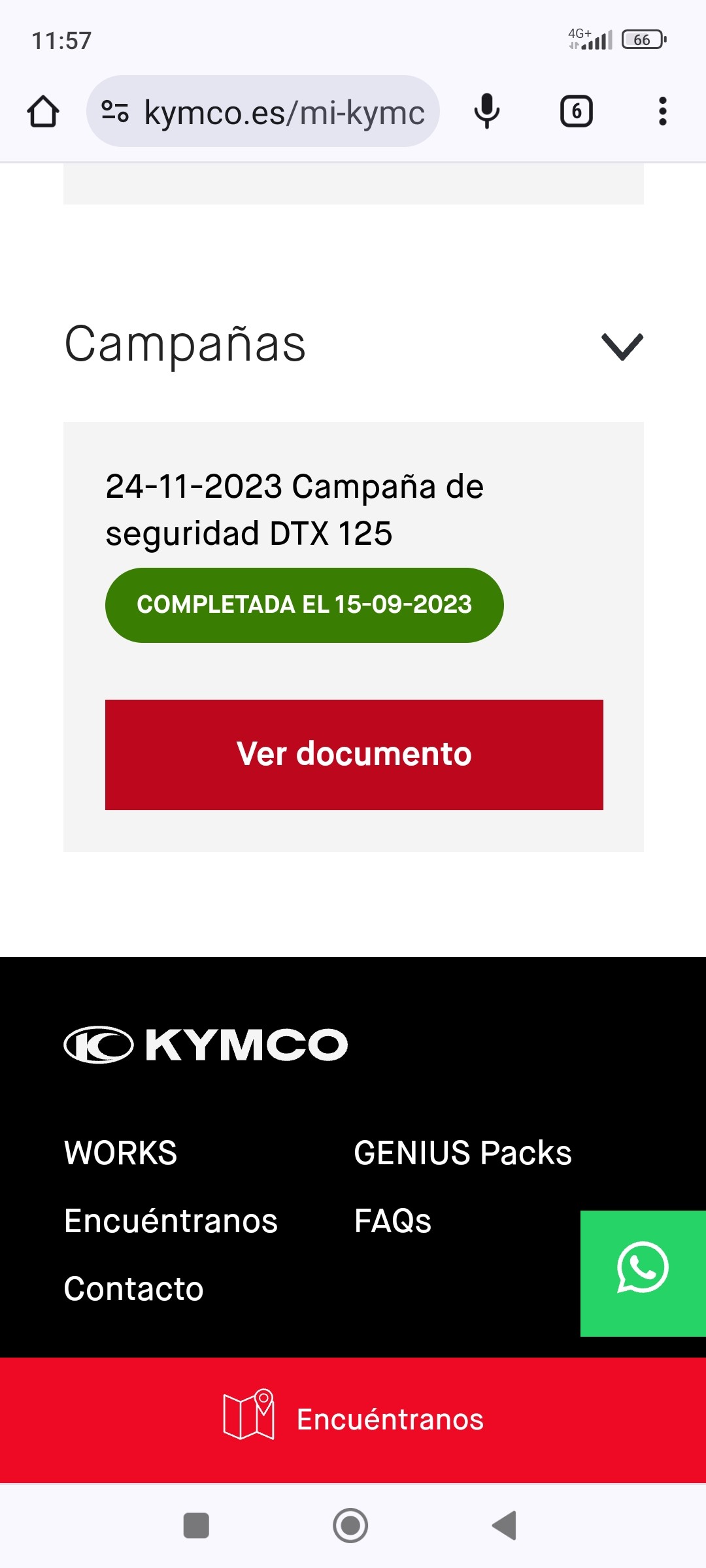Open the GENIUS Packs footer link
The height and width of the screenshot is (1568, 706).
point(463,1153)
